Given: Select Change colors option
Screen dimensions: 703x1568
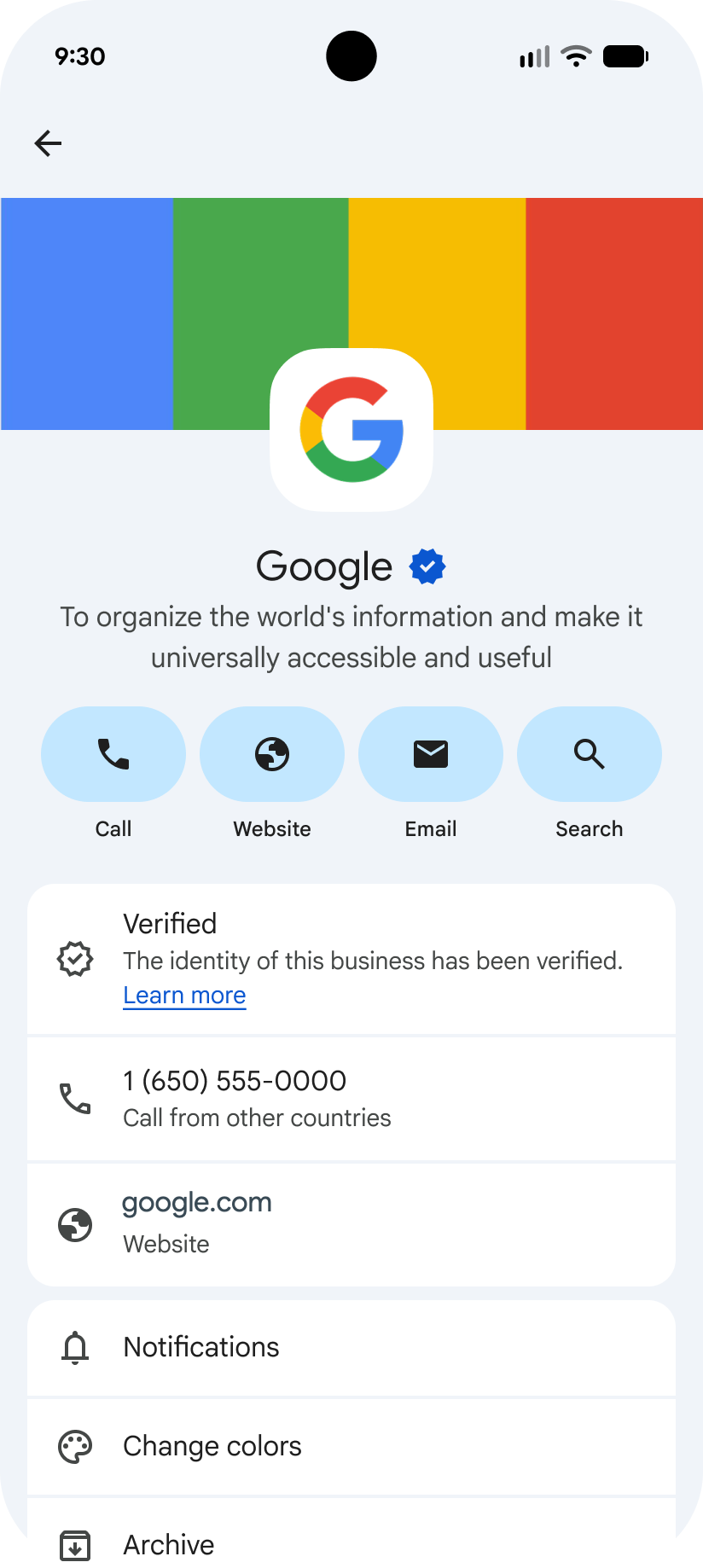Looking at the screenshot, I should pos(351,1446).
